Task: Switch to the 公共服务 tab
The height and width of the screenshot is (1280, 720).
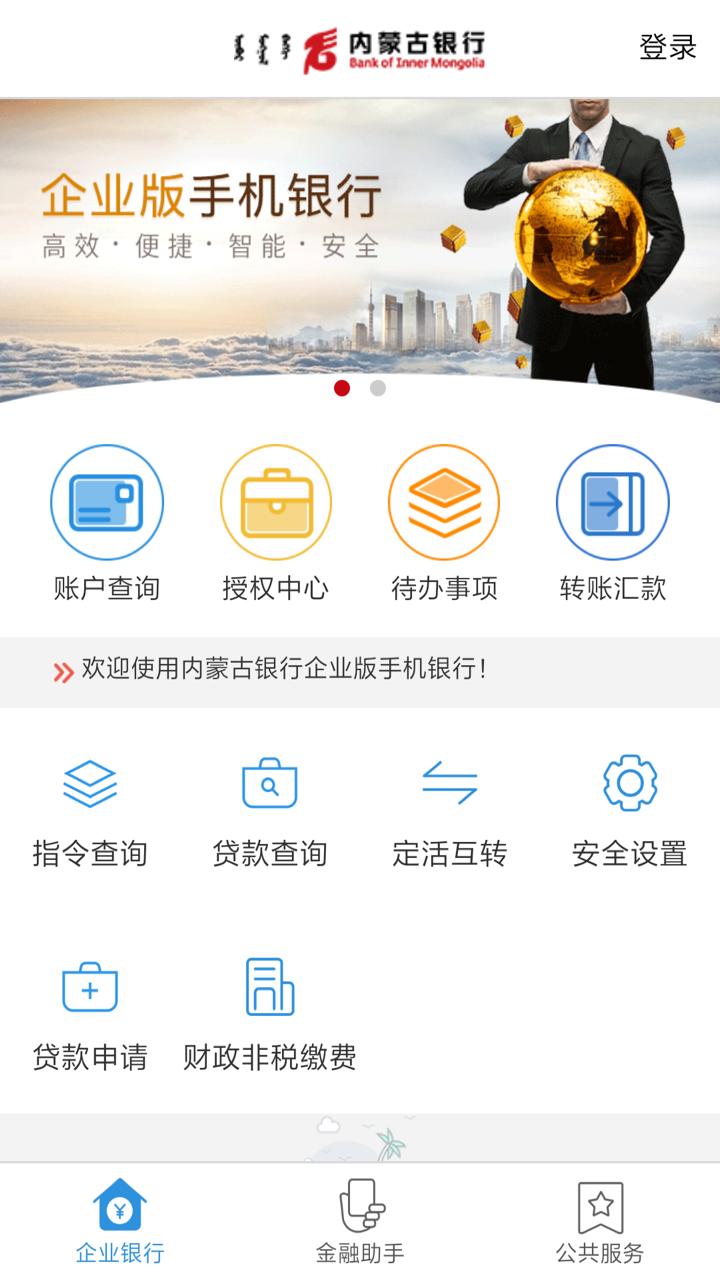Action: coord(600,1220)
